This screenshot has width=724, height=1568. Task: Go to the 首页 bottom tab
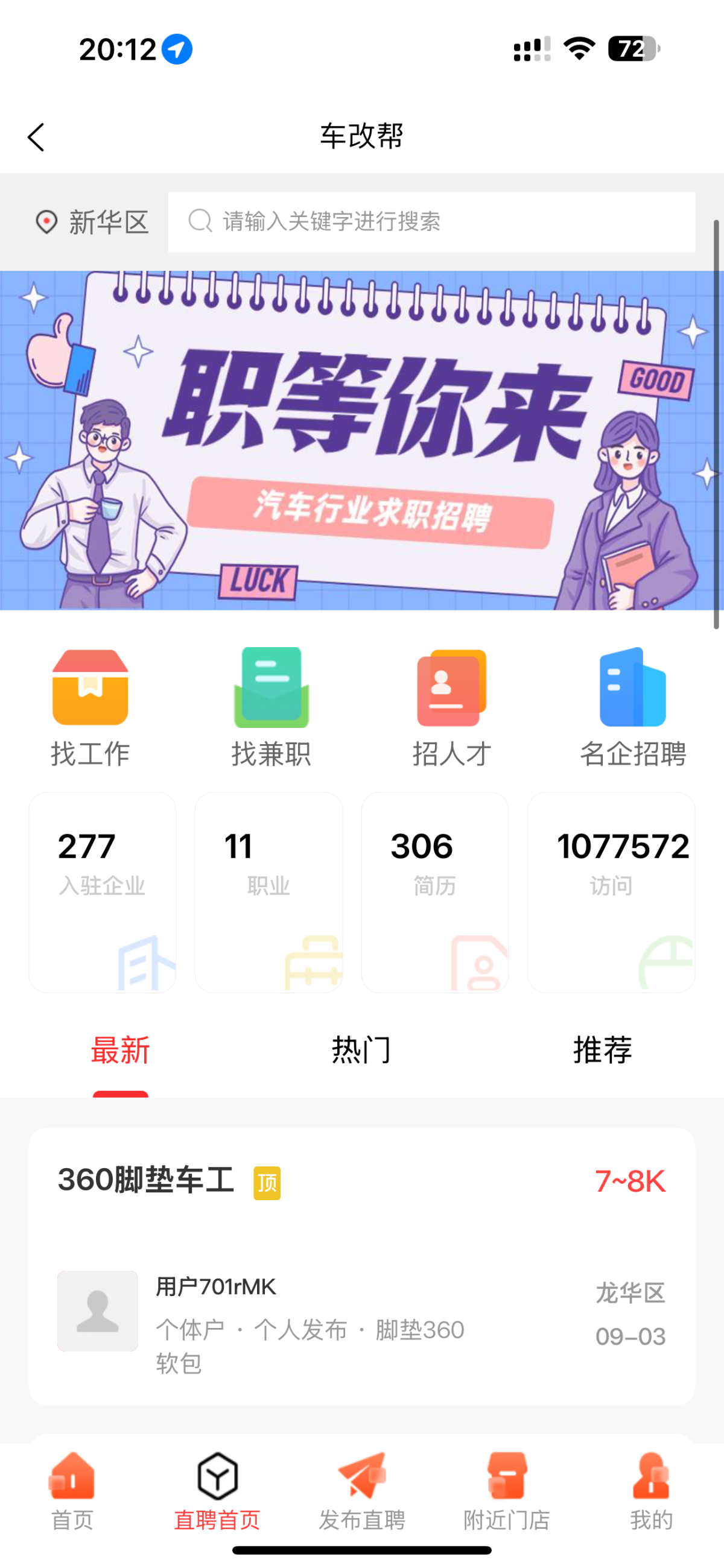pos(72,1491)
